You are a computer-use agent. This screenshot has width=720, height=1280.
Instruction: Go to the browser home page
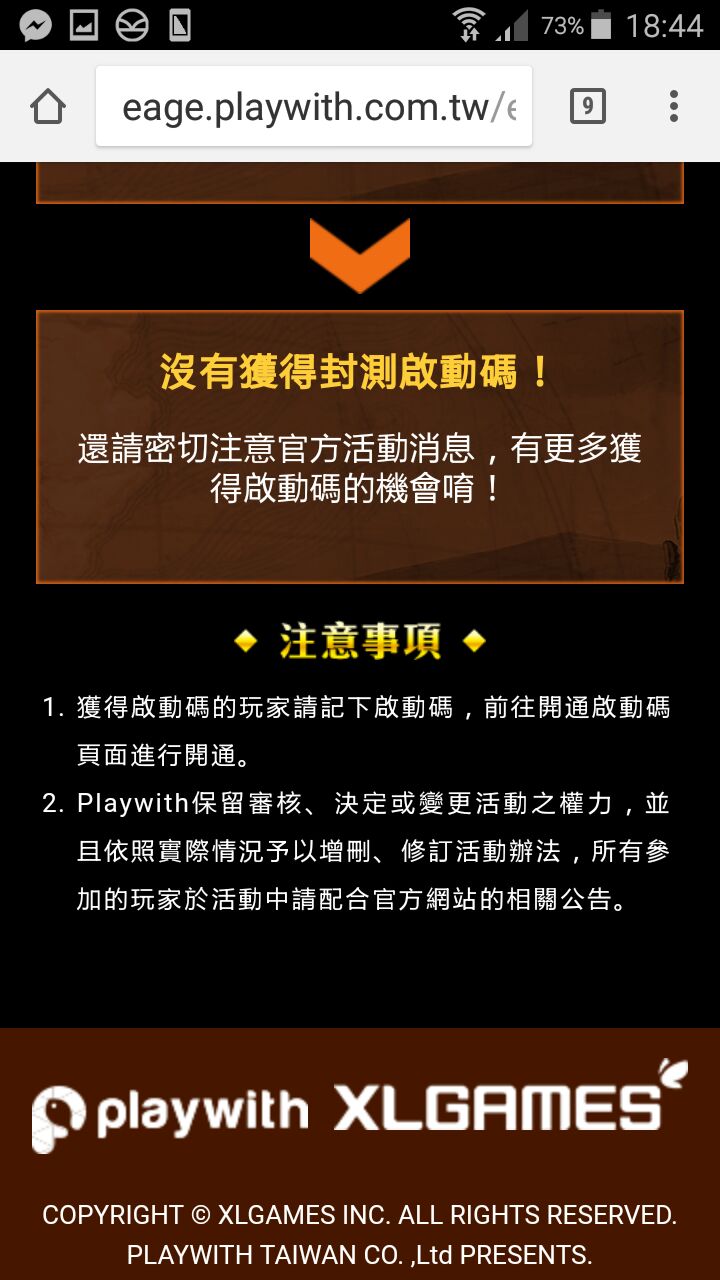coord(48,106)
